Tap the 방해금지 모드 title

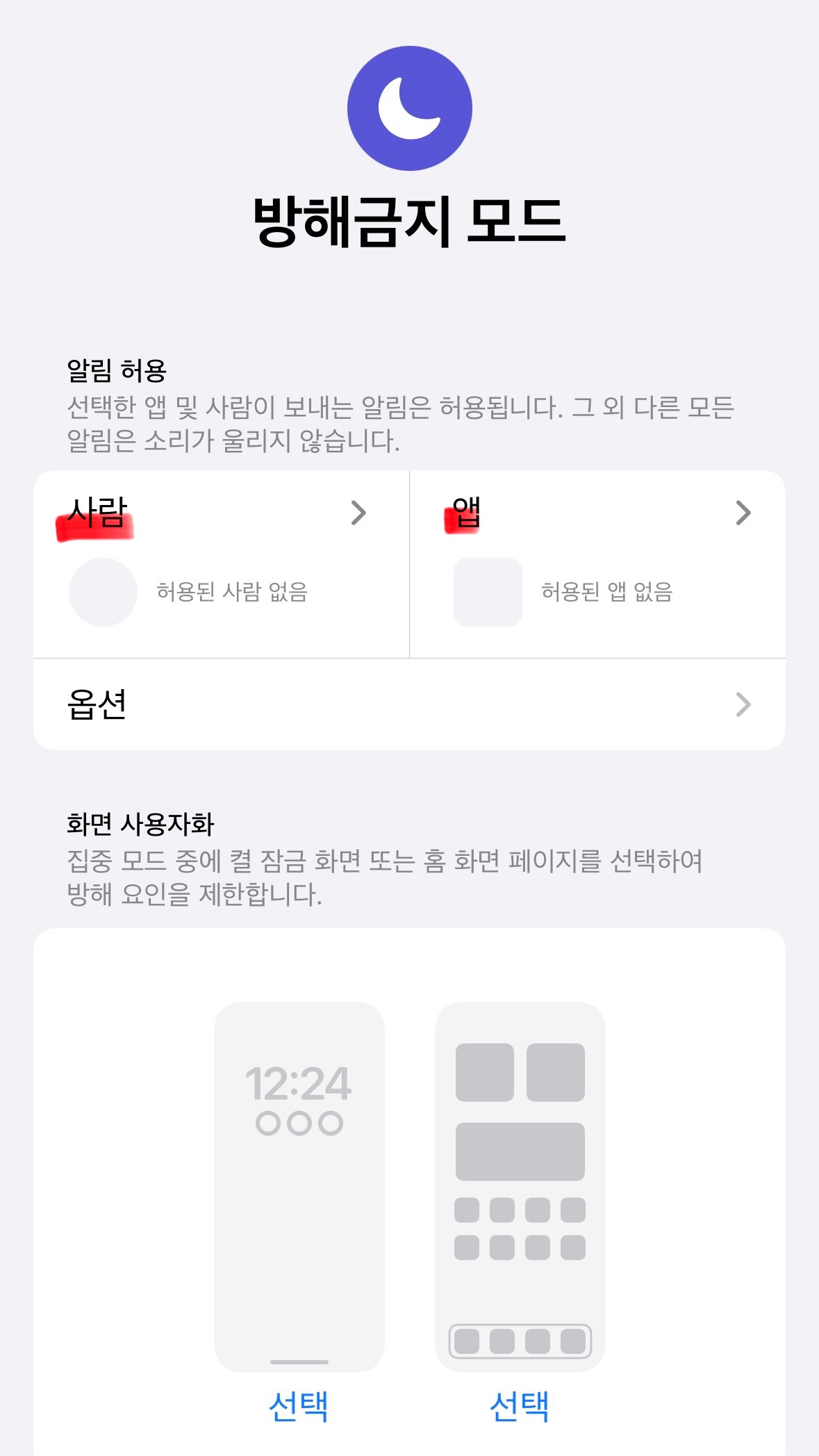pyautogui.click(x=409, y=219)
